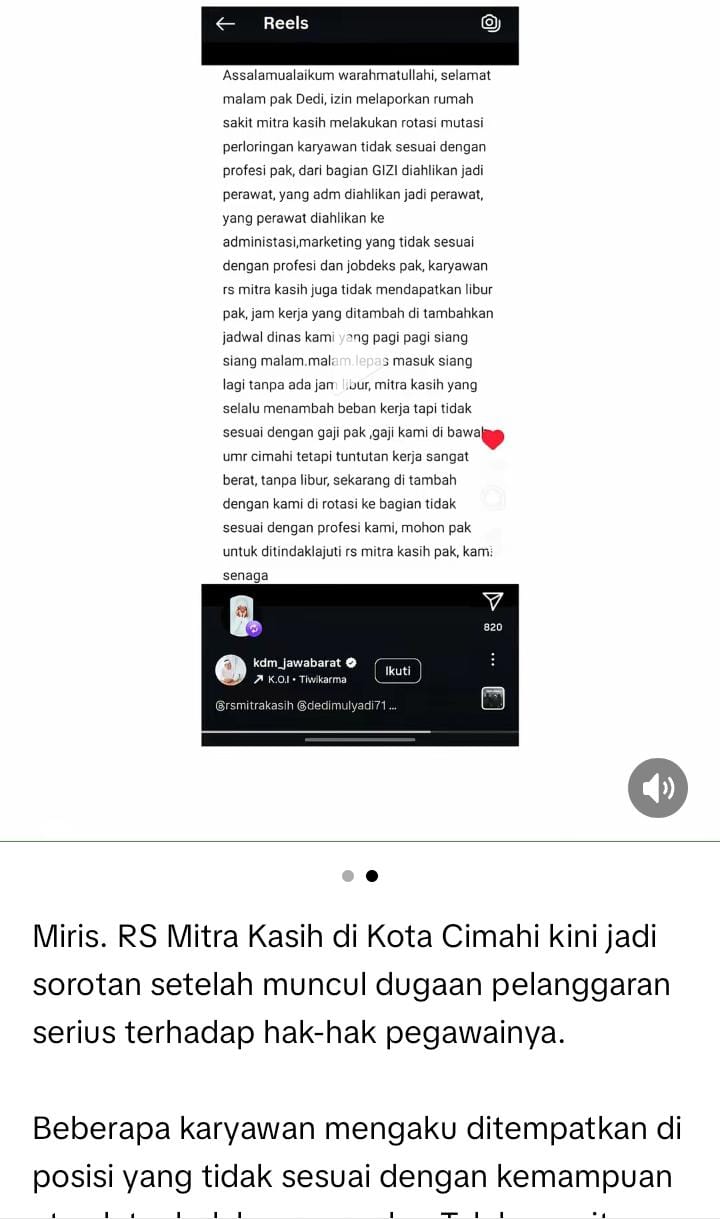
Task: Open the Reels screen recording video
Action: pyautogui.click(x=360, y=375)
